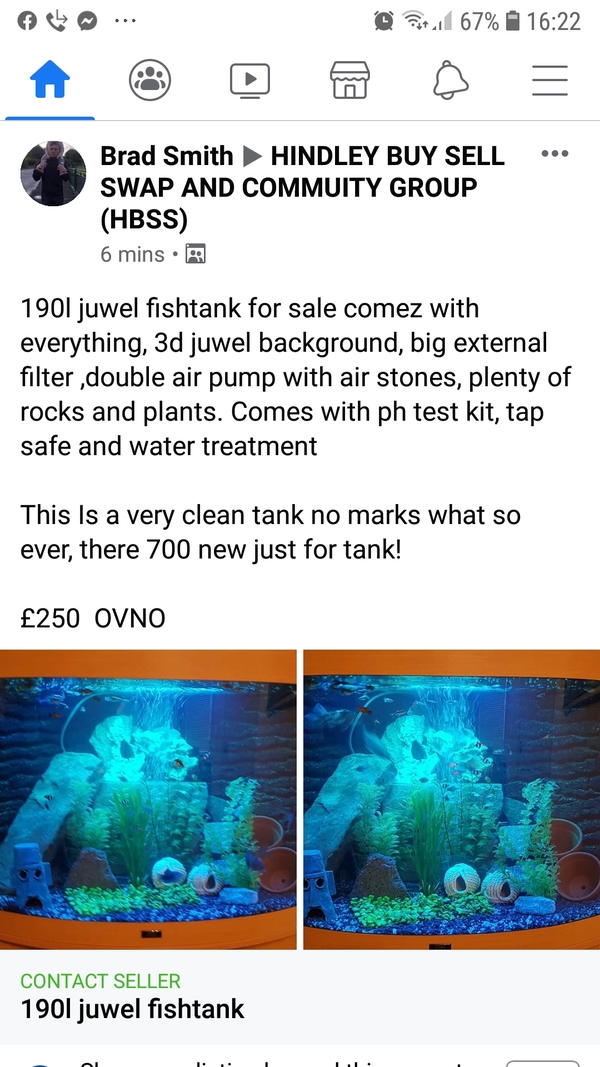Go to the Facebook home feed tab
This screenshot has height=1067, width=600.
[x=50, y=80]
